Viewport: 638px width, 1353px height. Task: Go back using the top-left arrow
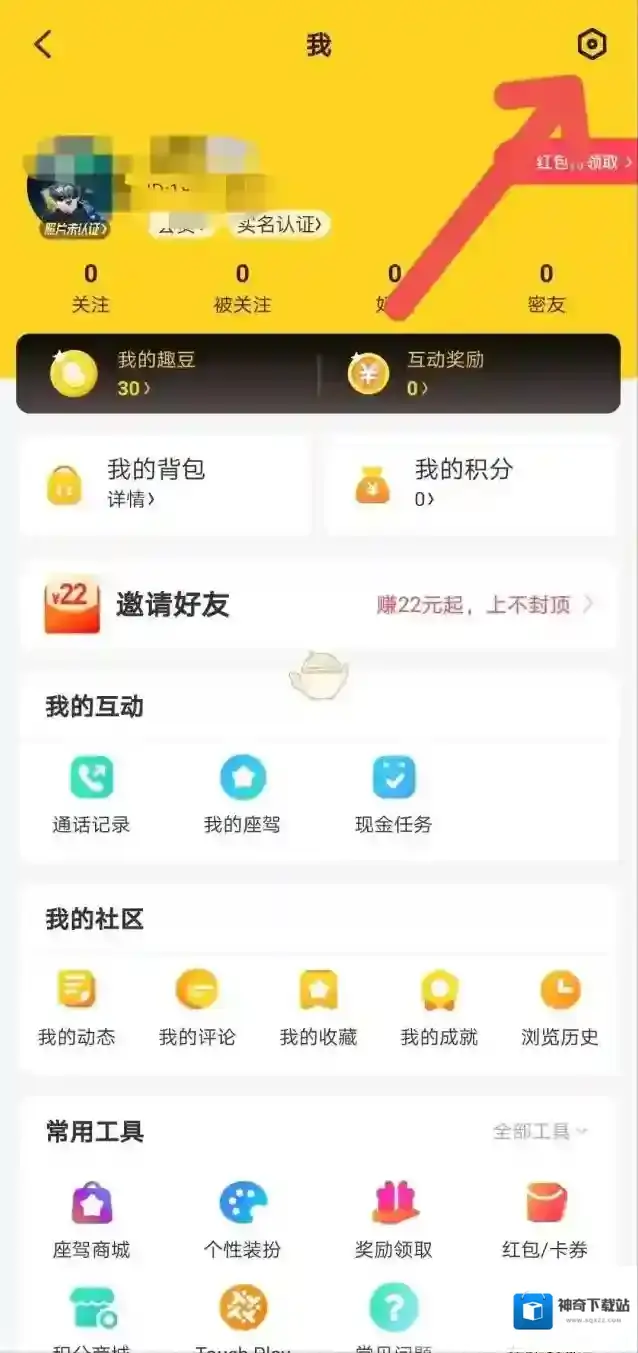tap(42, 45)
